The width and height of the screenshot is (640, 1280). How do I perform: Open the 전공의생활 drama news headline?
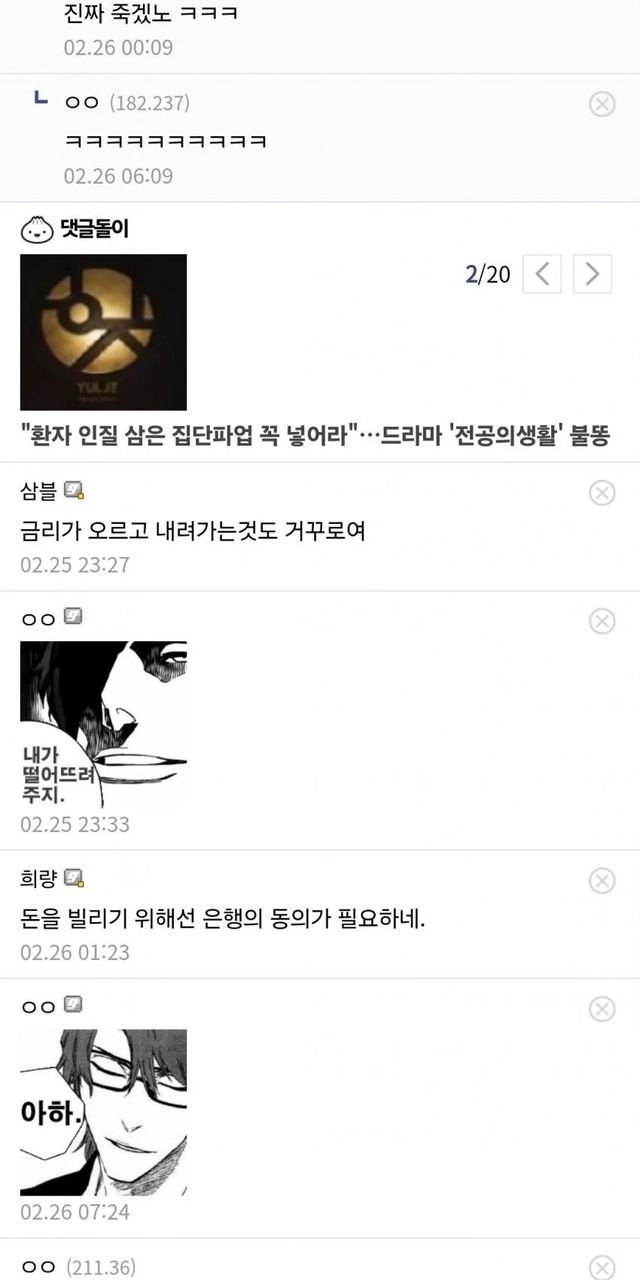314,437
